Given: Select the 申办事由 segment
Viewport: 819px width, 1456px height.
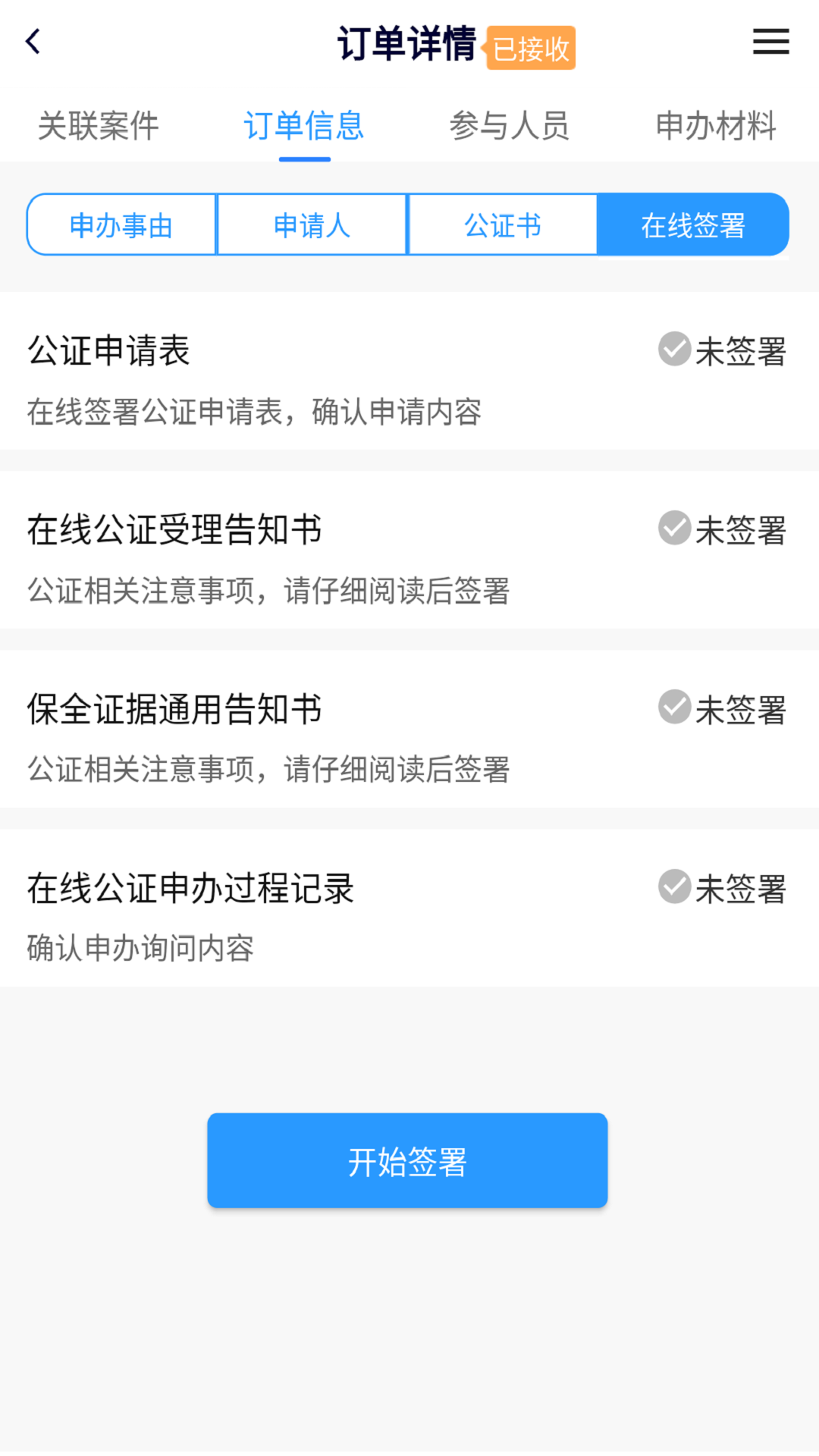Looking at the screenshot, I should click(122, 225).
